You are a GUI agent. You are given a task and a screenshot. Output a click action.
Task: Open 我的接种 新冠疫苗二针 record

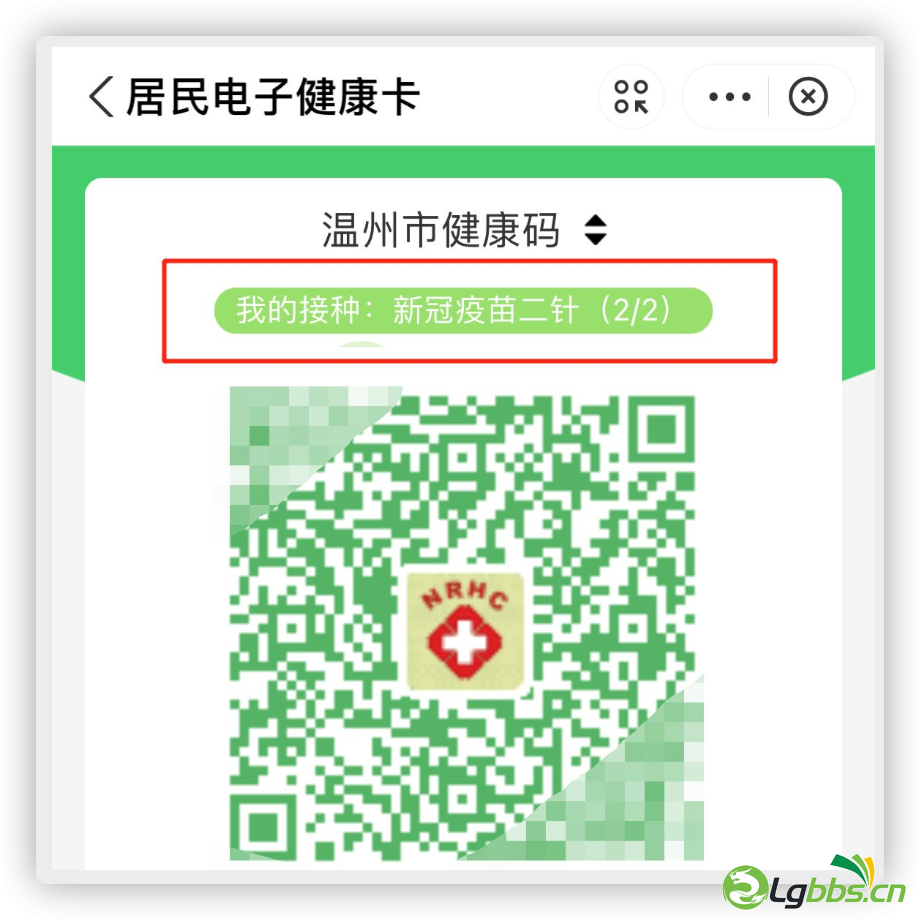[x=463, y=311]
